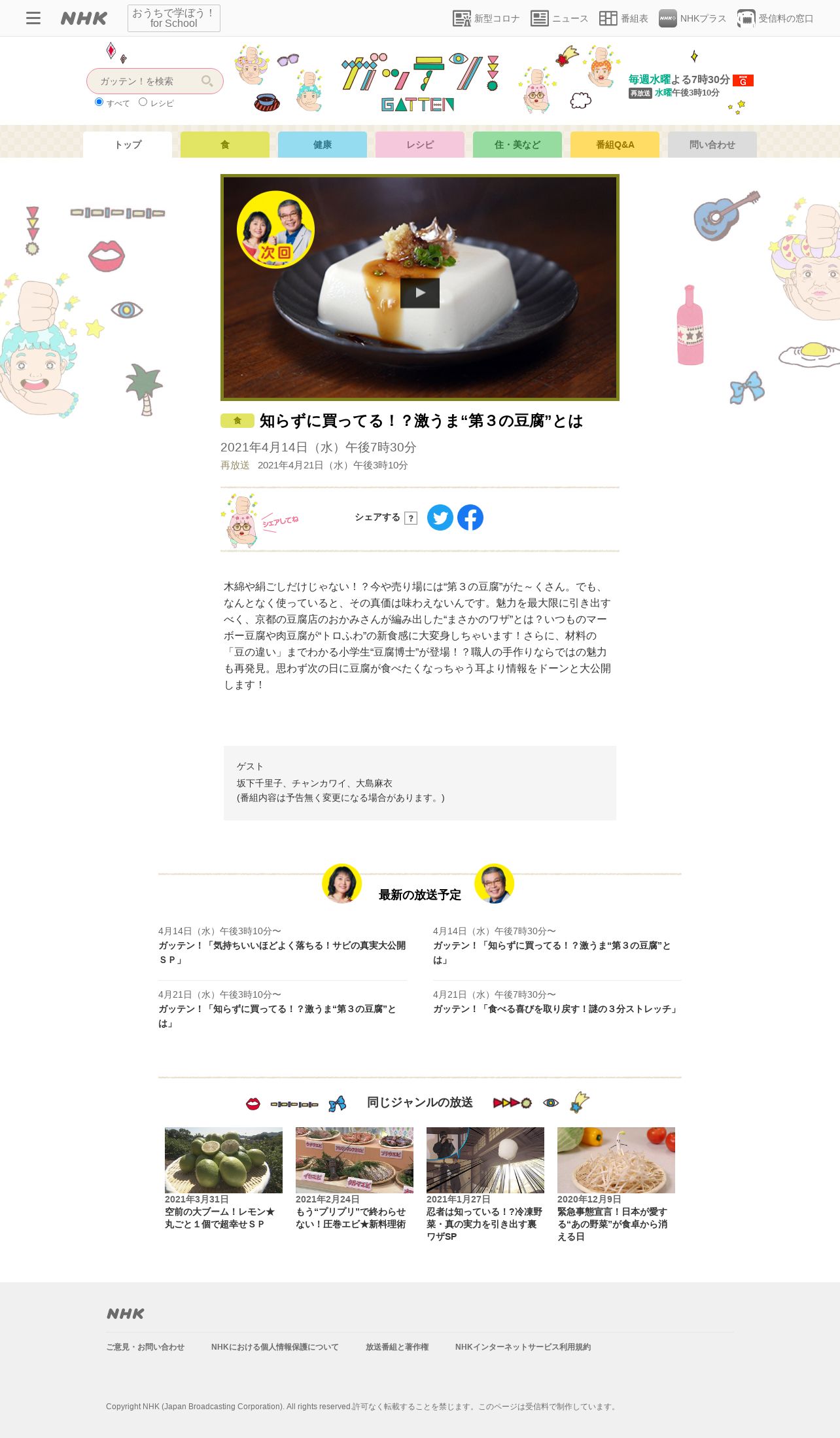Go to the 番組Q&A tab

coord(615,145)
